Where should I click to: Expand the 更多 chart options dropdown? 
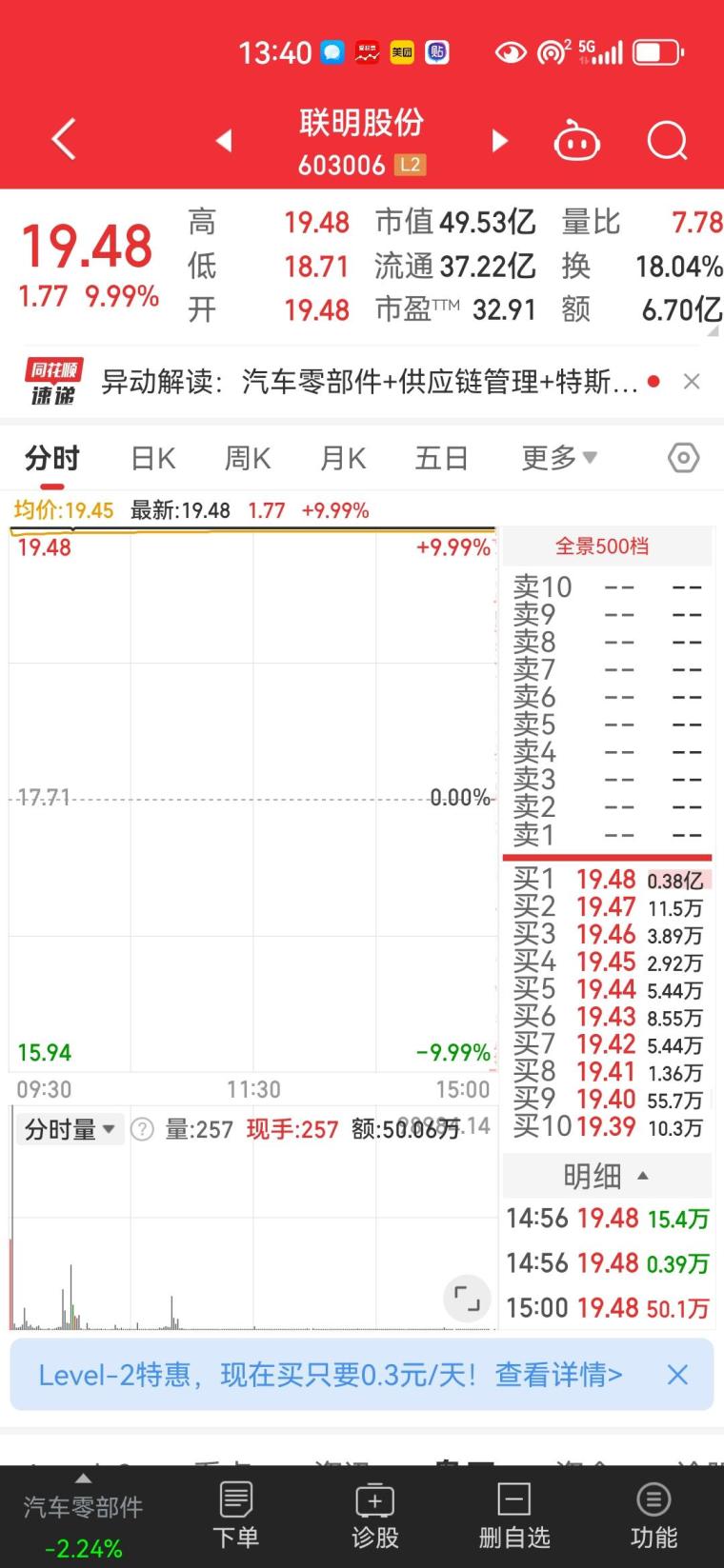point(559,458)
